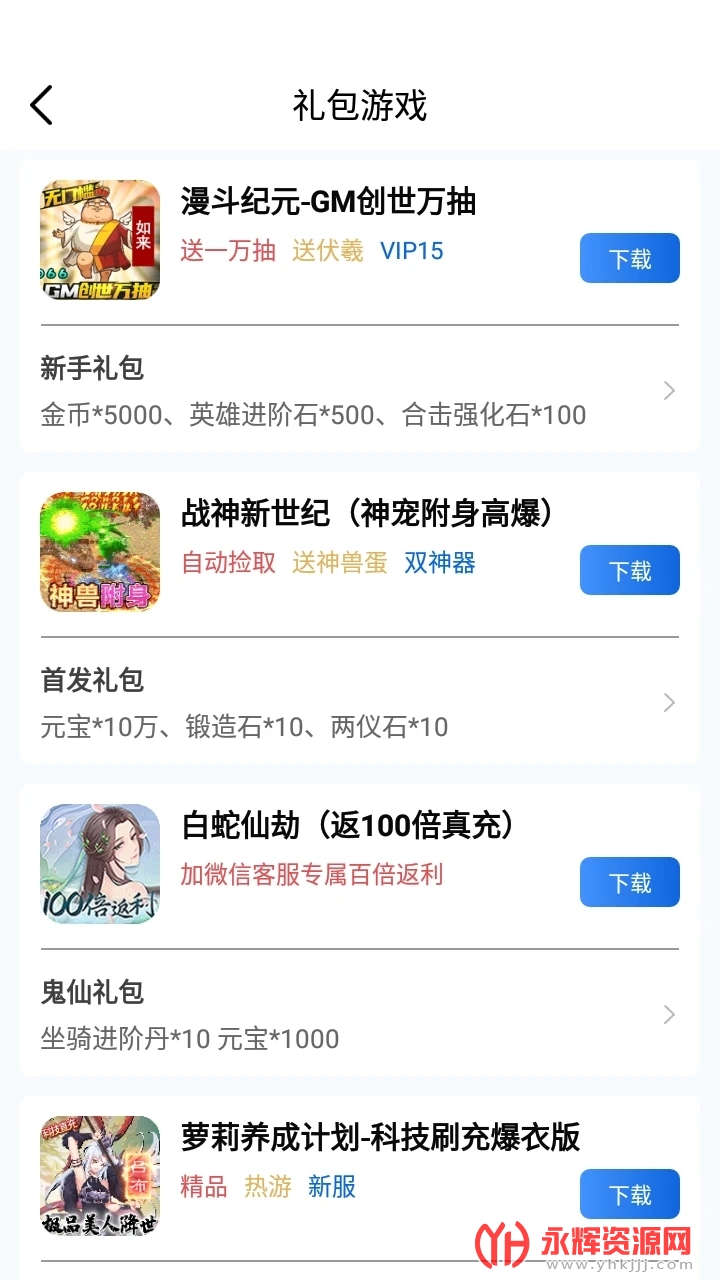
Task: Go back from the 礼包游戏 page
Action: click(42, 105)
